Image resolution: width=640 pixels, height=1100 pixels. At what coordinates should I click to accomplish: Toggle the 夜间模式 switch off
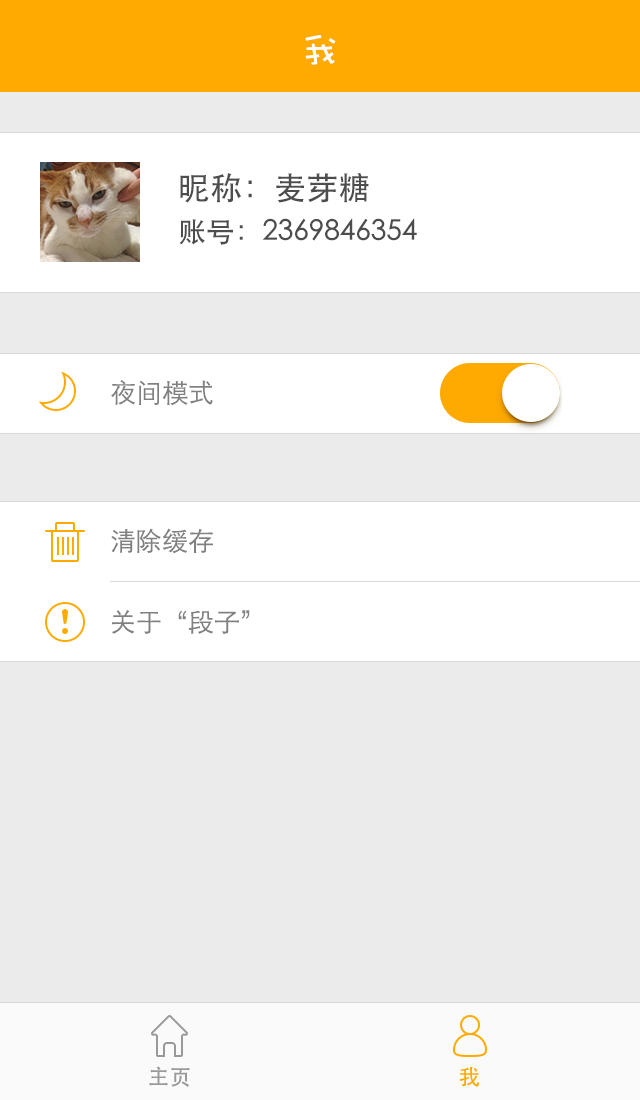point(500,393)
